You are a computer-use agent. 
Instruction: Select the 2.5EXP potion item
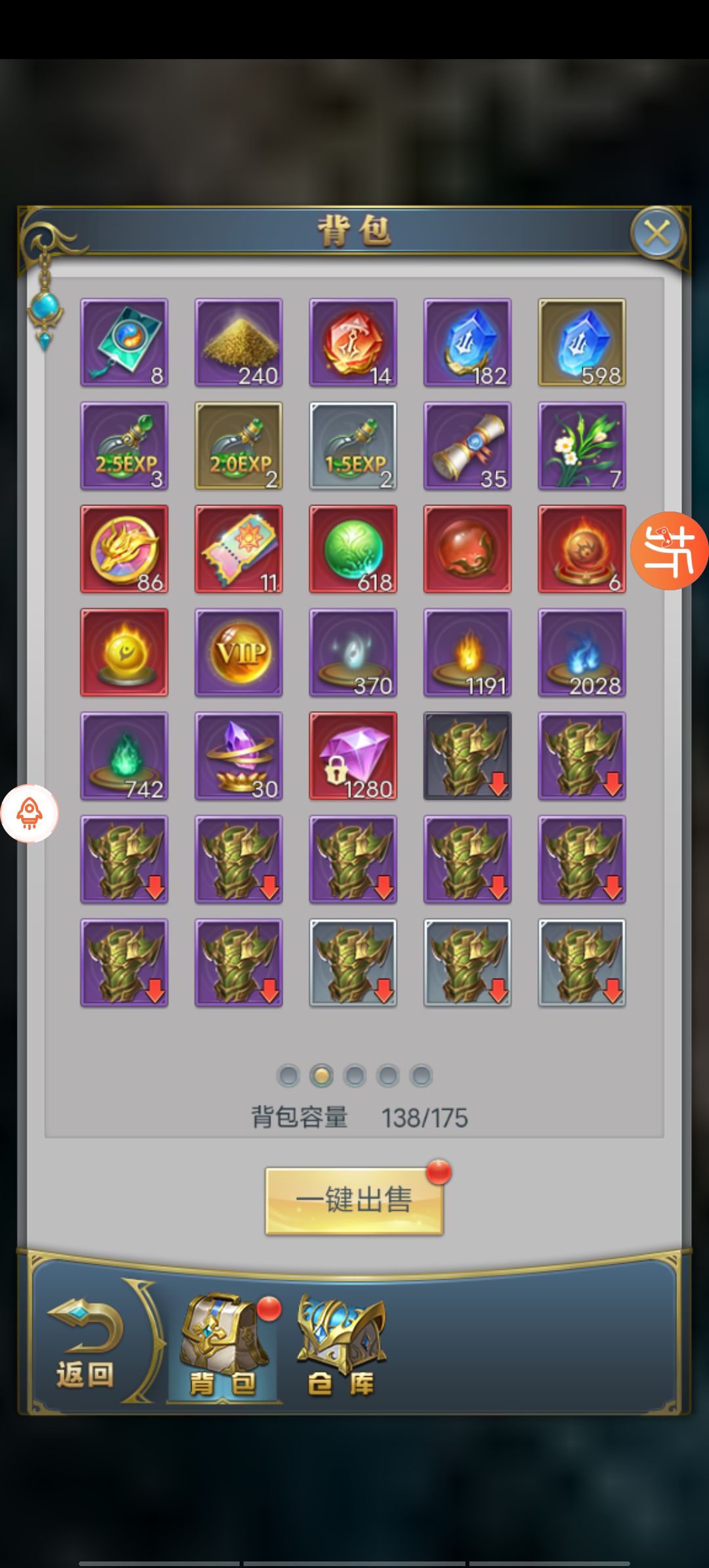(x=124, y=446)
